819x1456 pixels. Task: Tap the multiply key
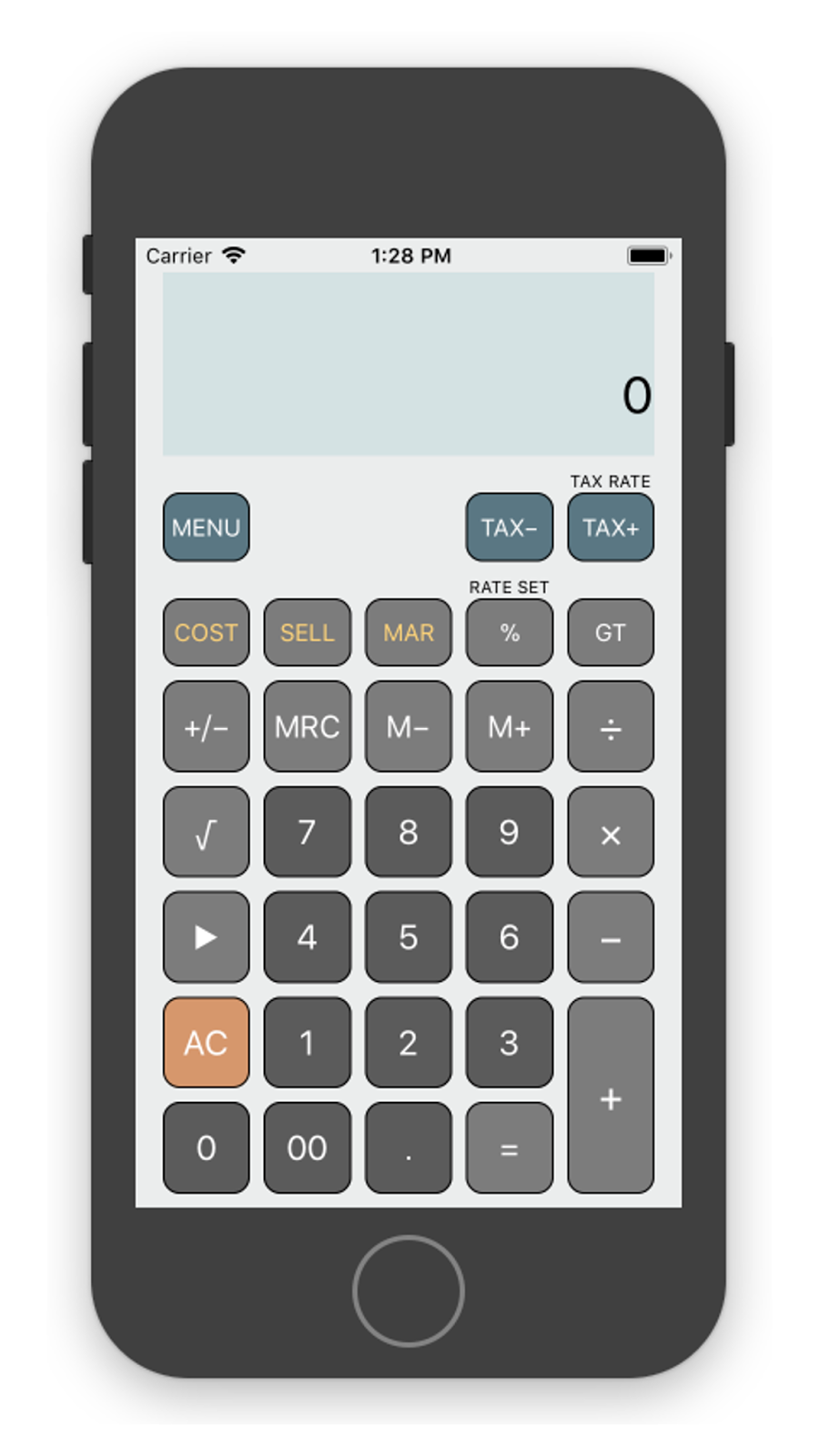pos(611,832)
